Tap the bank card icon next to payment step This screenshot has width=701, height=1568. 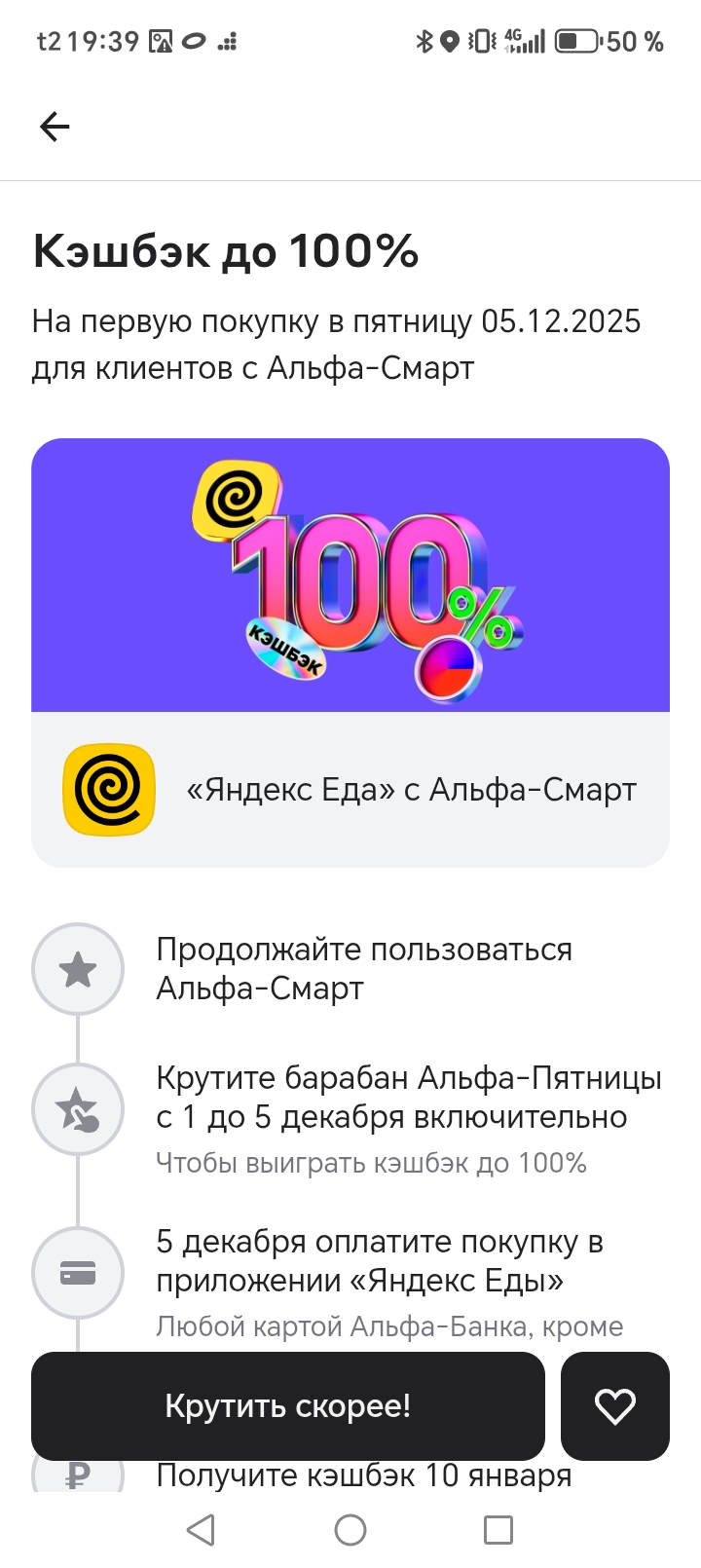pos(78,1273)
